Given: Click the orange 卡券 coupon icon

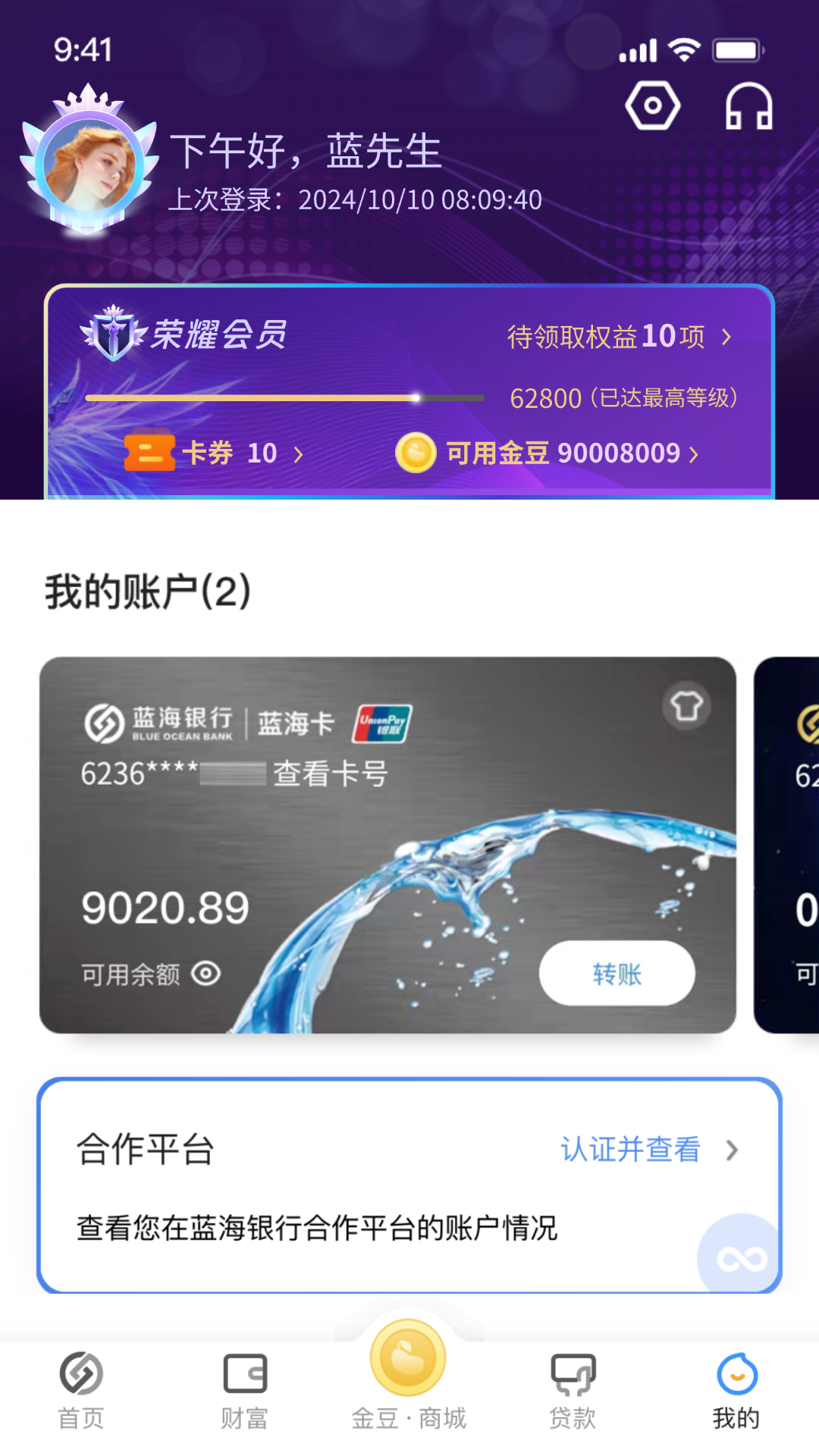Looking at the screenshot, I should click(149, 453).
